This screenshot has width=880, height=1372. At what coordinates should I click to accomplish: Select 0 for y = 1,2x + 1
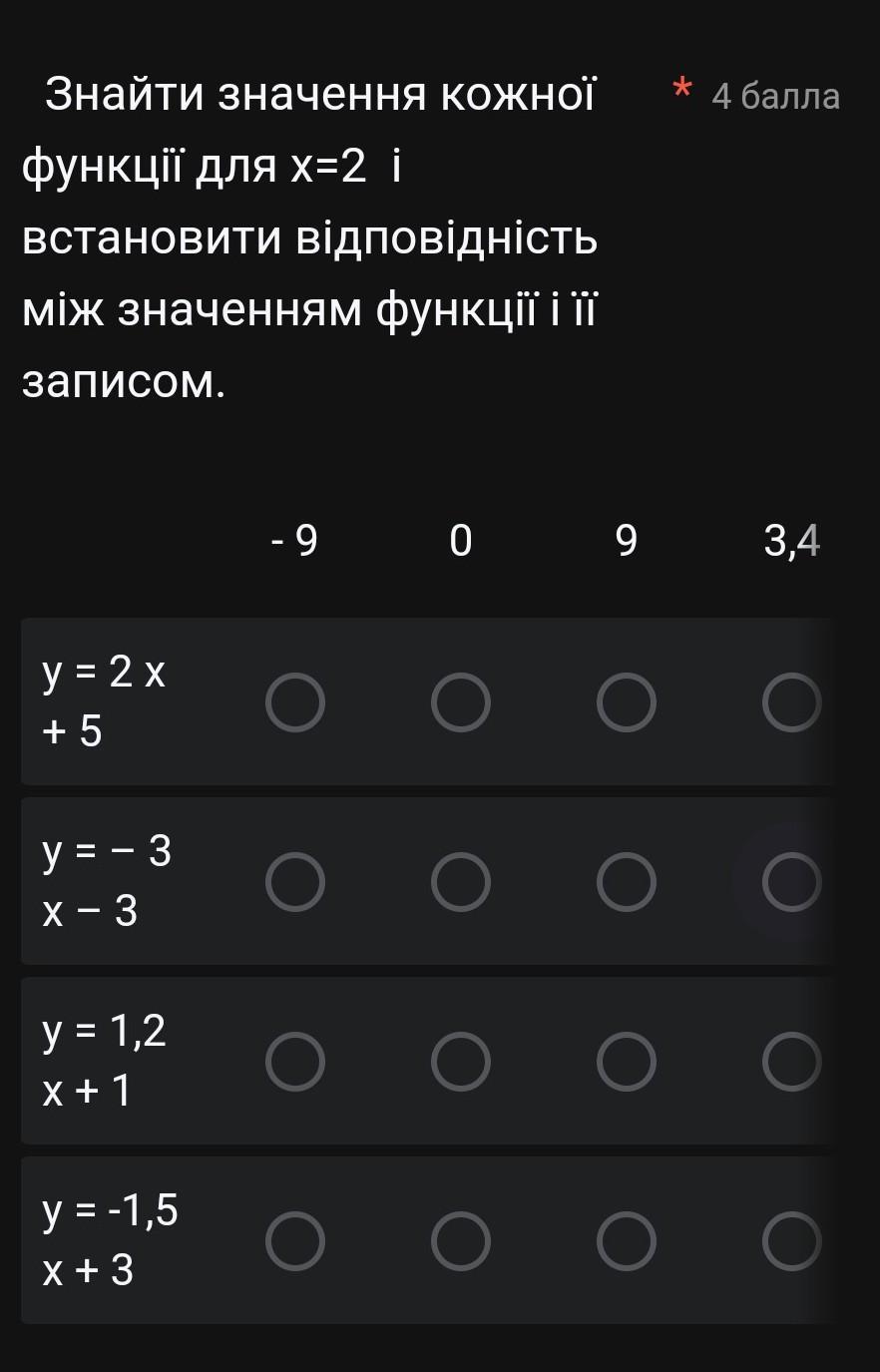click(x=461, y=1062)
